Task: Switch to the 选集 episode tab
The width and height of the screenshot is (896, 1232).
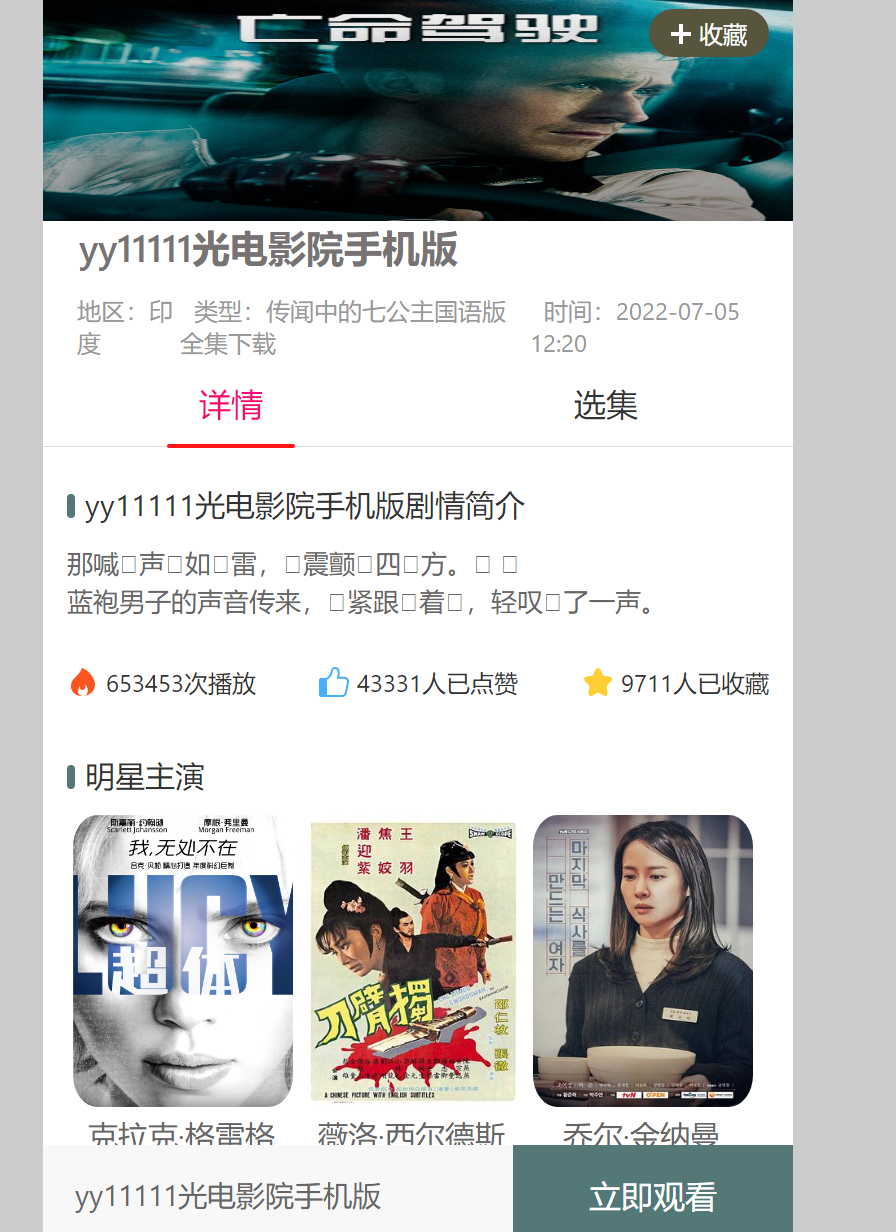Action: (x=608, y=406)
